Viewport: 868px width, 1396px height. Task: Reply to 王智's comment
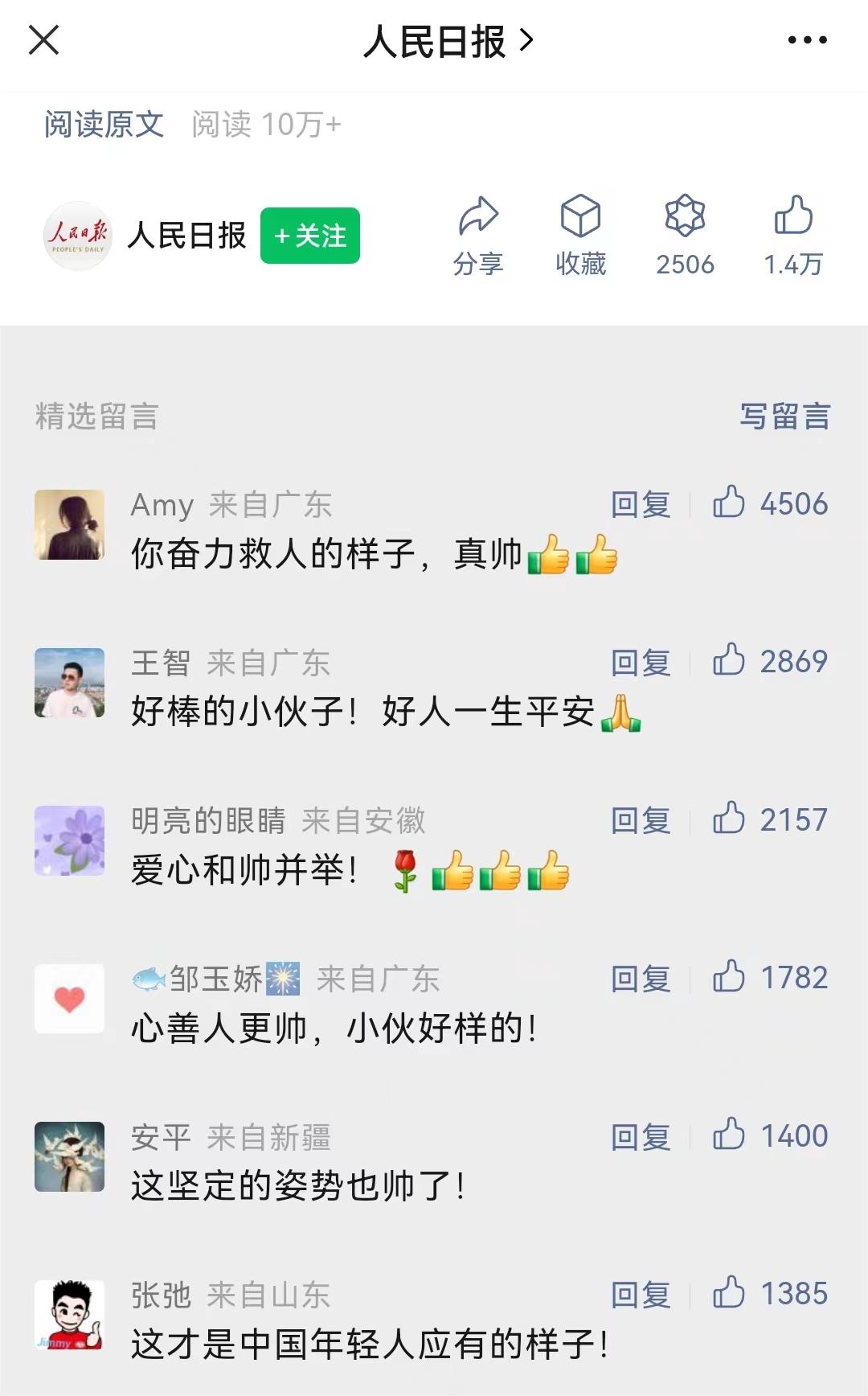click(641, 663)
